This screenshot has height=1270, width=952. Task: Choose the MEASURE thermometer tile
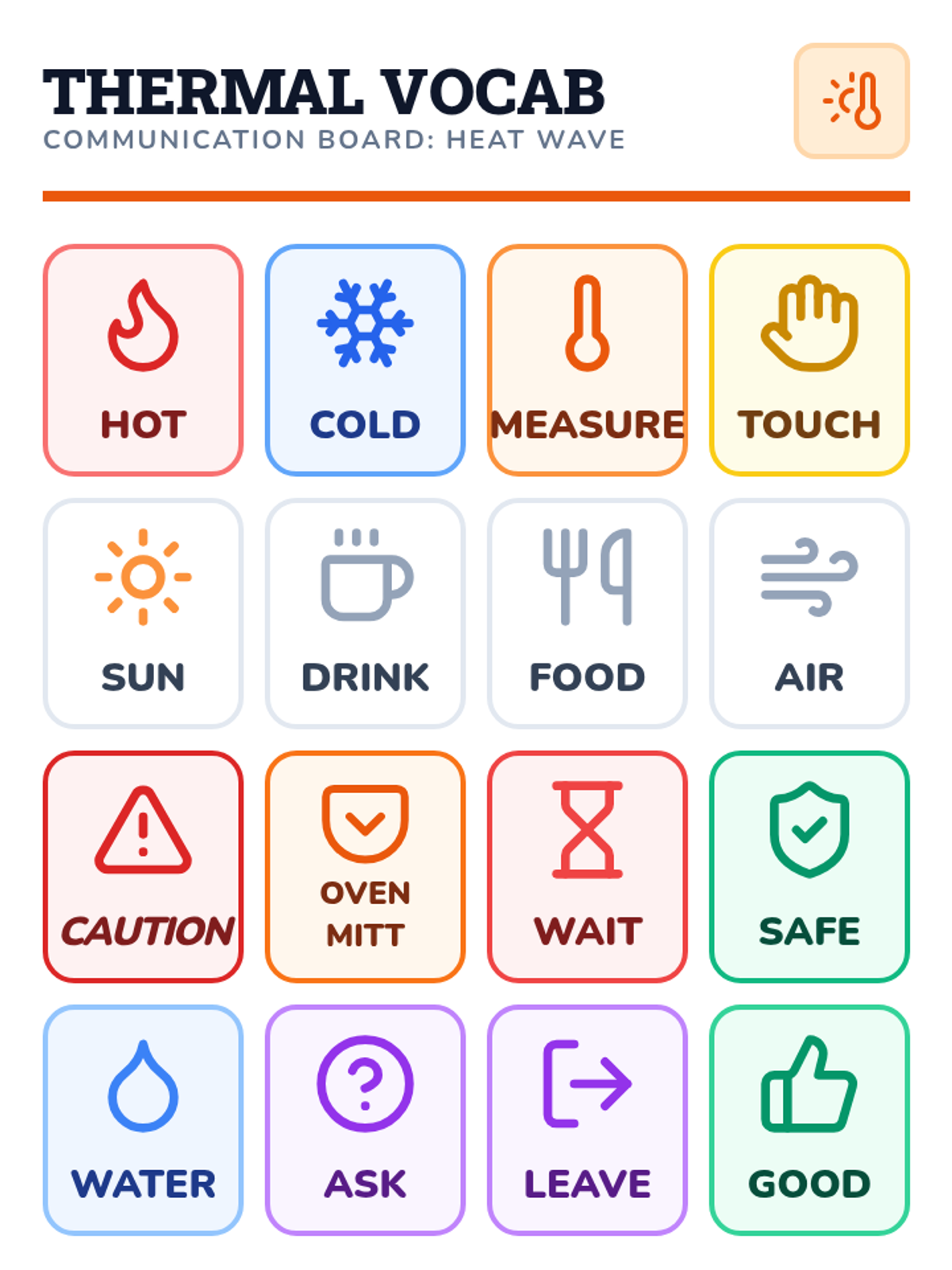click(587, 360)
